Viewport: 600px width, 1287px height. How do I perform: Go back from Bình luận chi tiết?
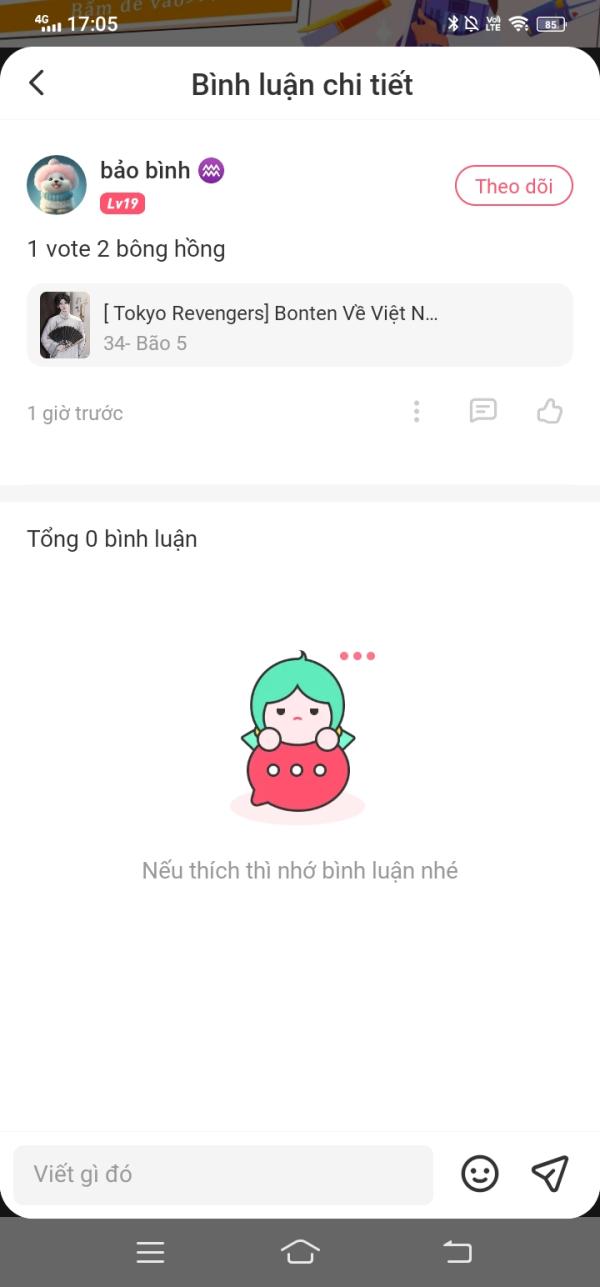(x=37, y=83)
